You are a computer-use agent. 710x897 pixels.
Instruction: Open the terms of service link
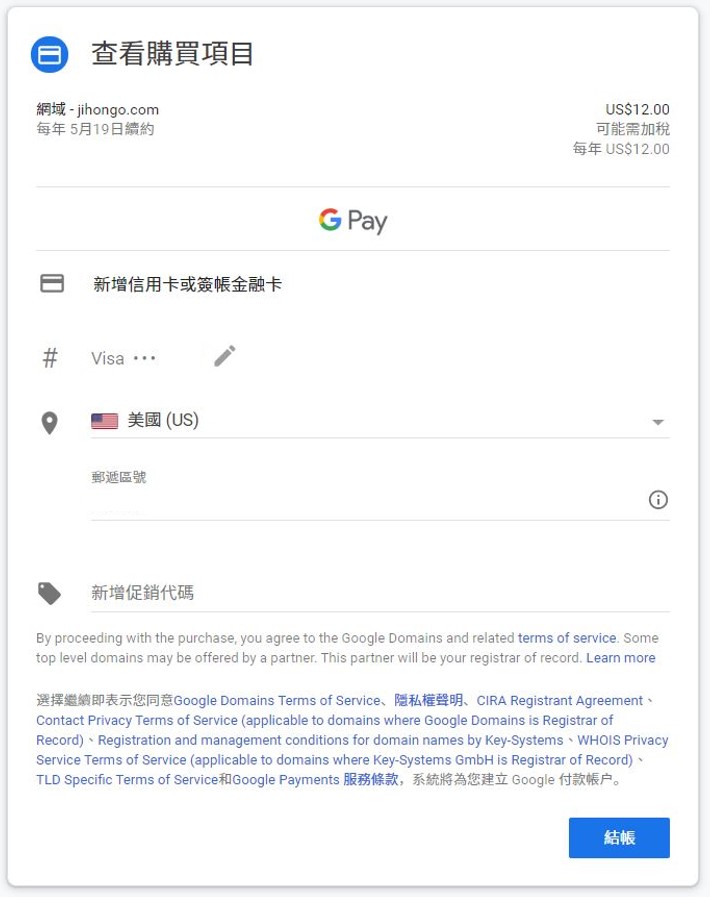[x=567, y=638]
